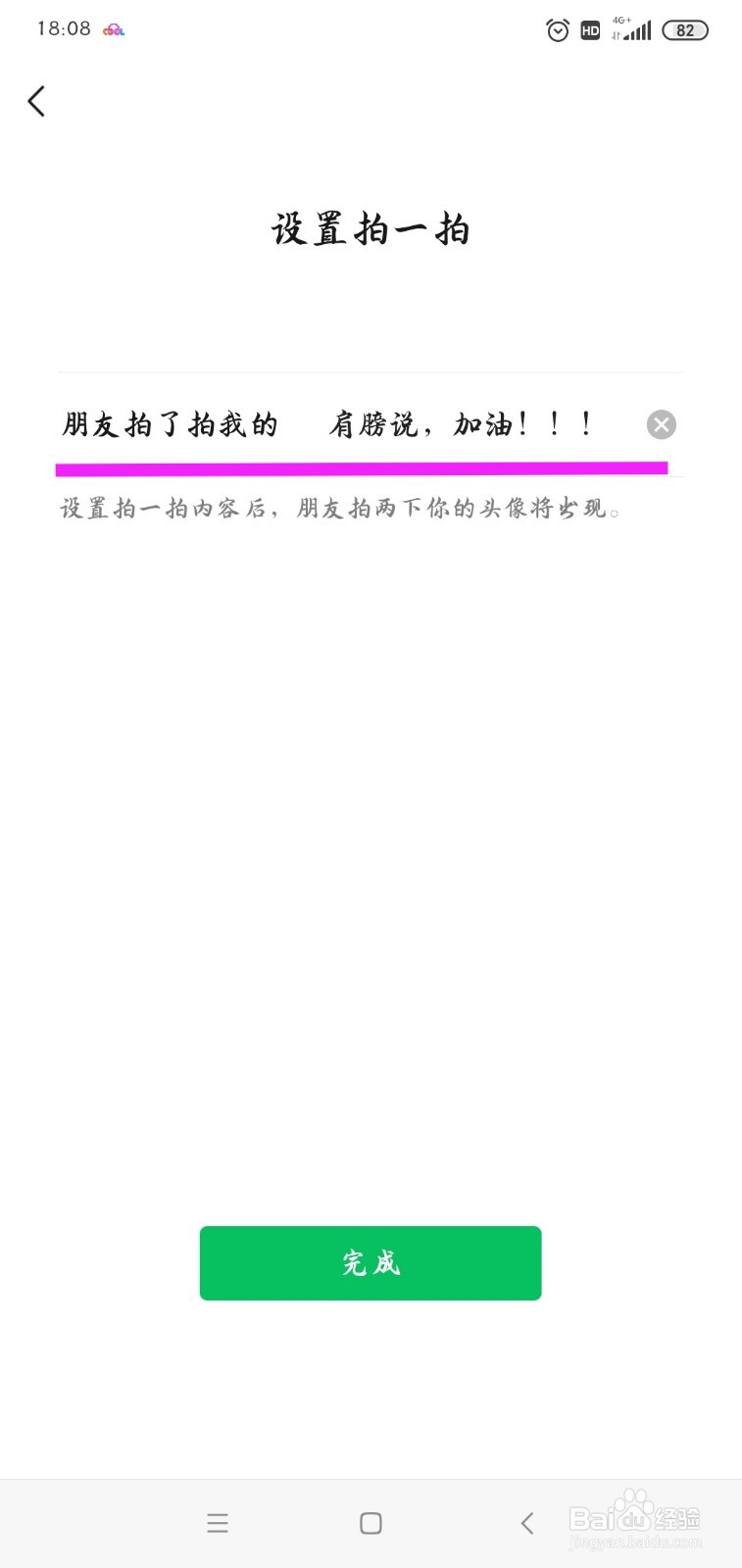
Task: Tap the battery level indicator showing 82
Action: [684, 29]
